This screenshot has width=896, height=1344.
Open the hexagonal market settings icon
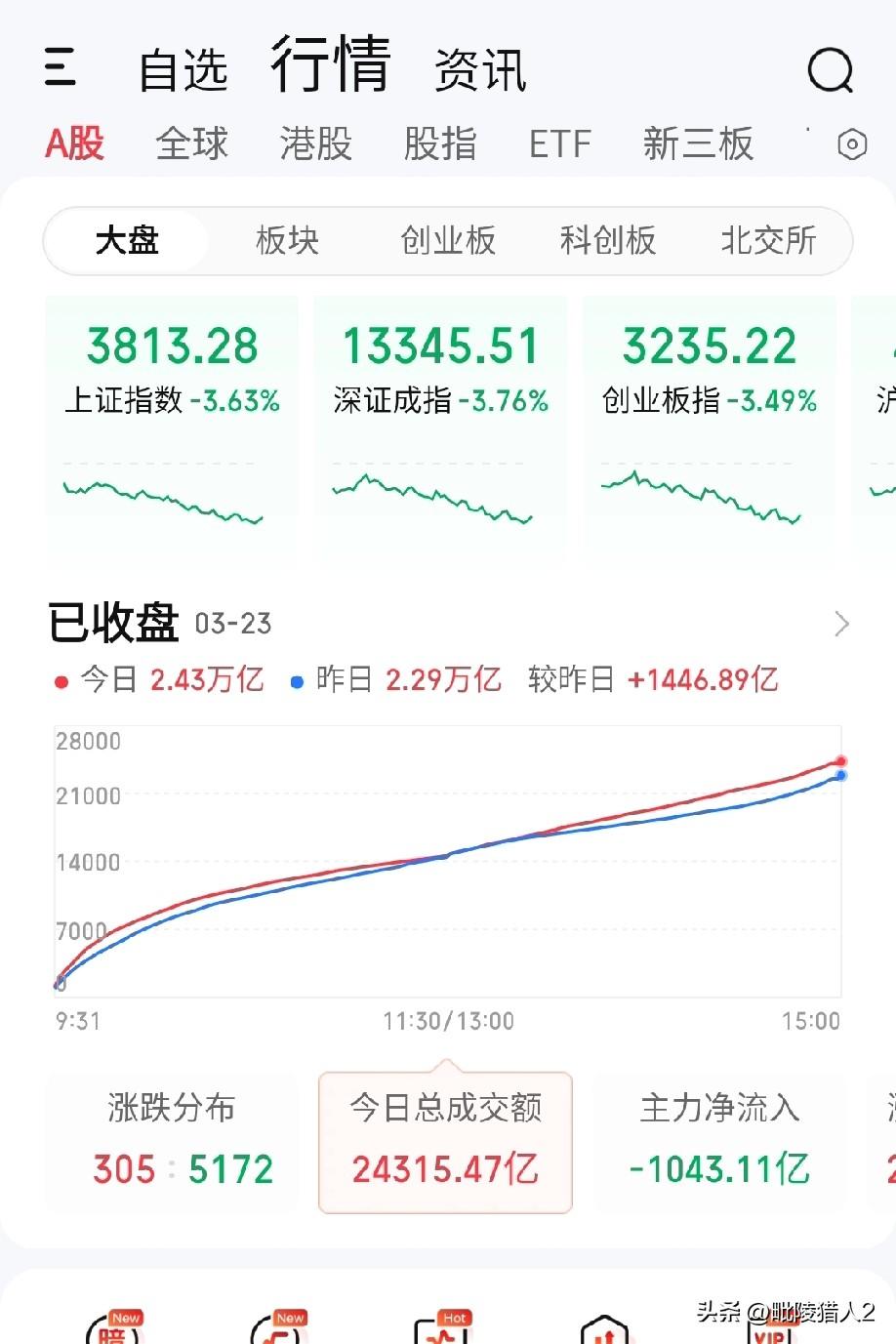tap(851, 143)
